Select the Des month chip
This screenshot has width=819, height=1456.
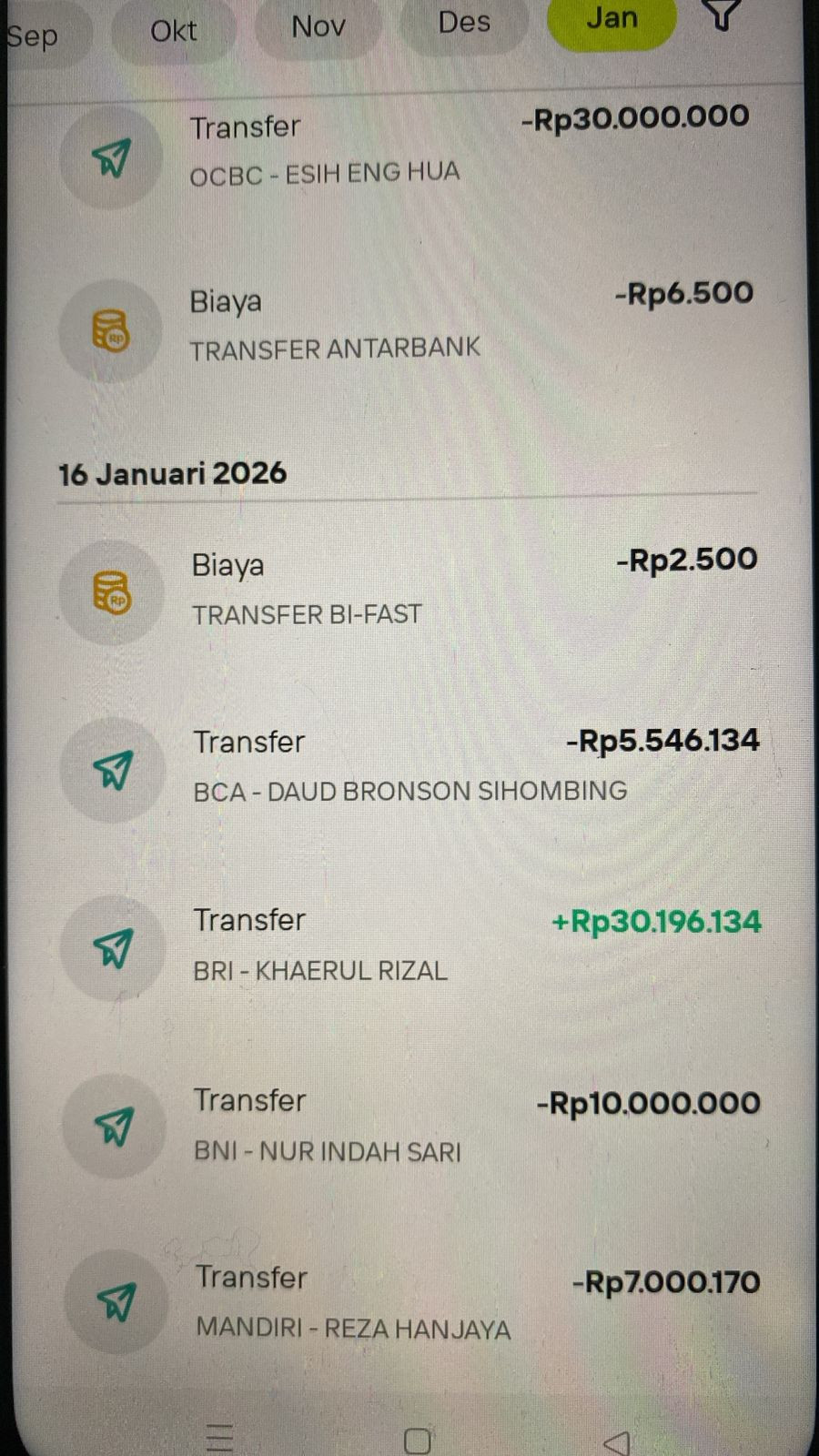tap(464, 24)
